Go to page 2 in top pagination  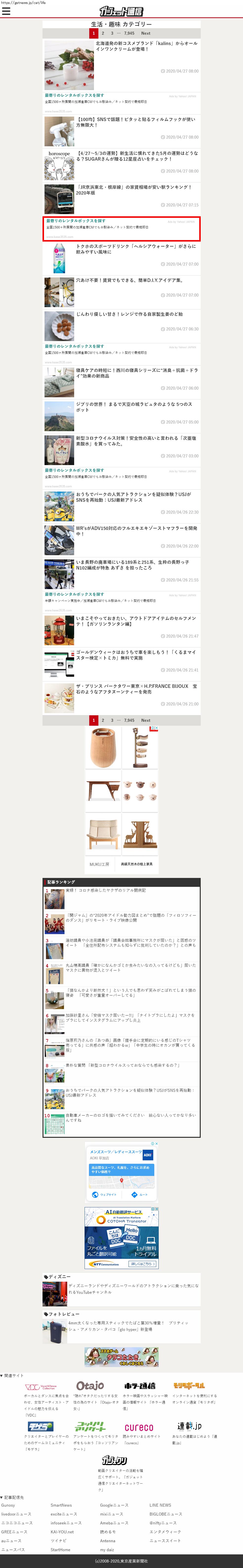(x=103, y=33)
